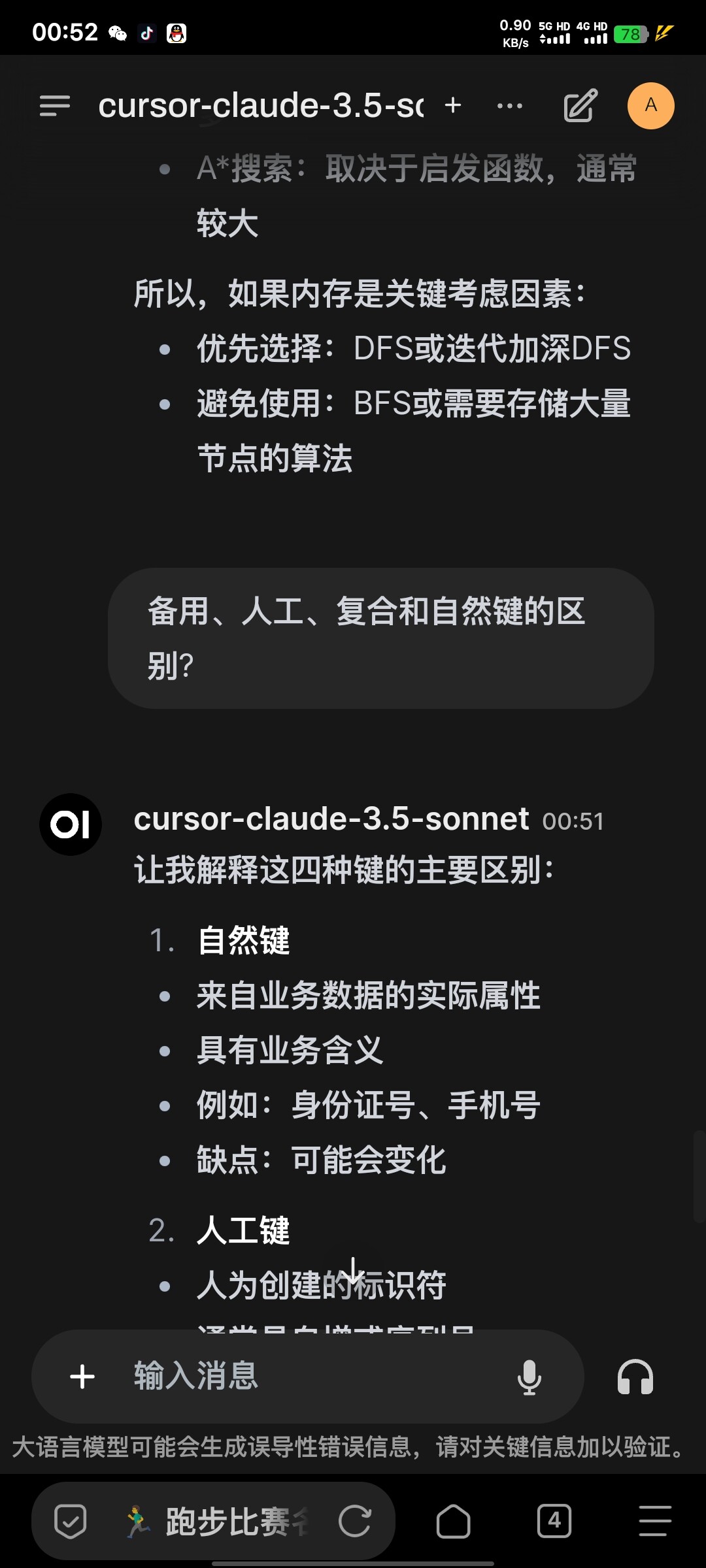Open the cursor-claude-3.5-sonnet model selector
The height and width of the screenshot is (1568, 706).
[x=261, y=105]
